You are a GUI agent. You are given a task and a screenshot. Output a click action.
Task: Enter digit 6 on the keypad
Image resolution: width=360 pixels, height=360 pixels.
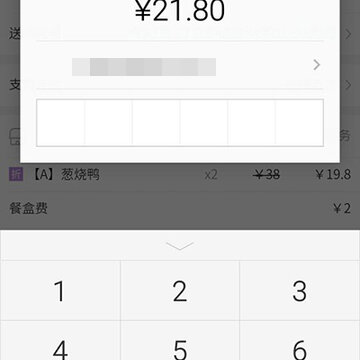click(300, 341)
